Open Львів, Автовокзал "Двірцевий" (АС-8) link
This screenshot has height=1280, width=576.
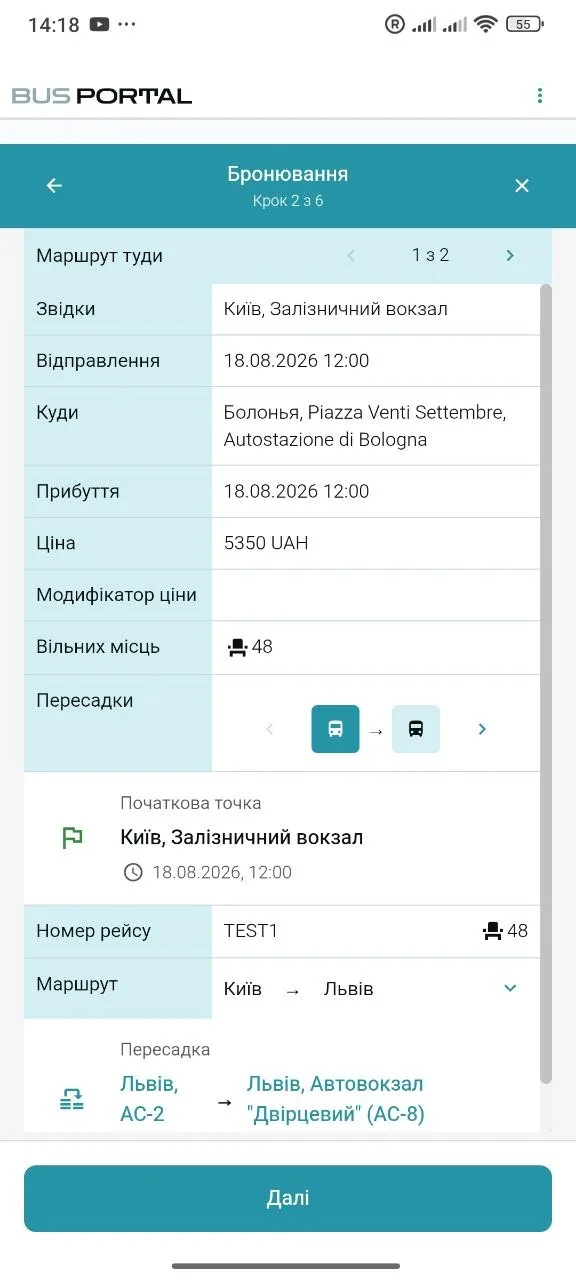tap(335, 1099)
